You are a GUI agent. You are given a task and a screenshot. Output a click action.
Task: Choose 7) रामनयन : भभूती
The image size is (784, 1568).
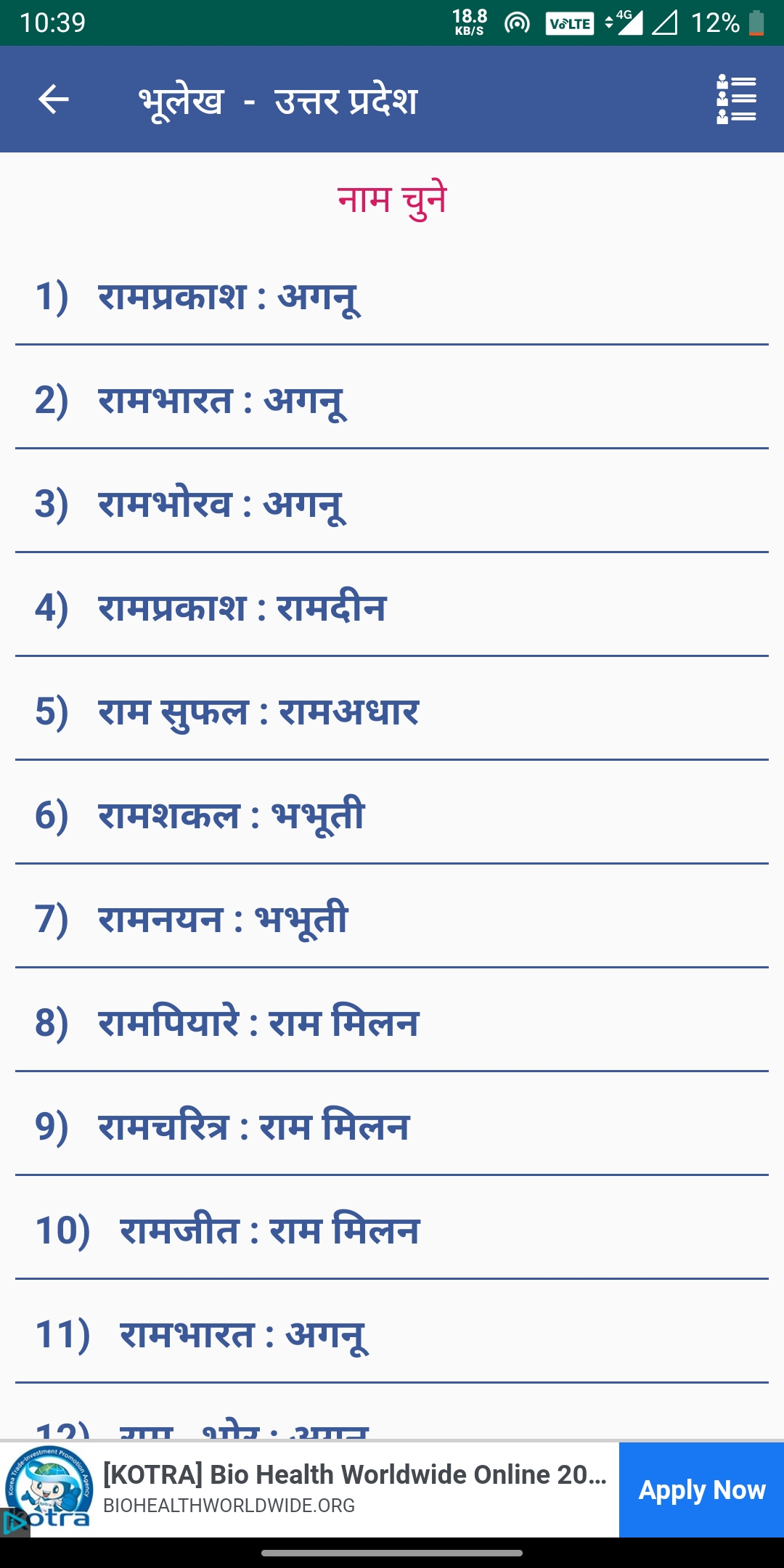(392, 918)
